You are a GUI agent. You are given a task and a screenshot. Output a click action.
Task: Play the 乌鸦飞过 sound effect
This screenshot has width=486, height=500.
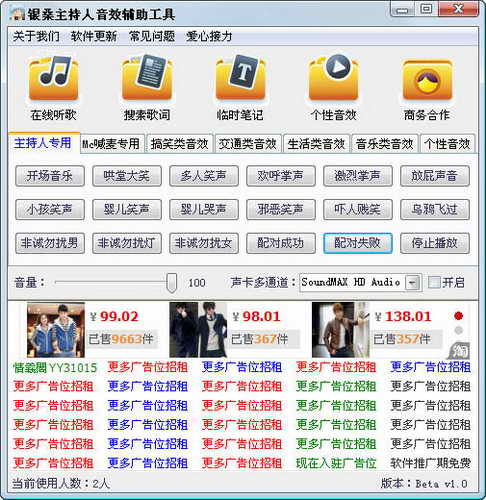(x=435, y=209)
